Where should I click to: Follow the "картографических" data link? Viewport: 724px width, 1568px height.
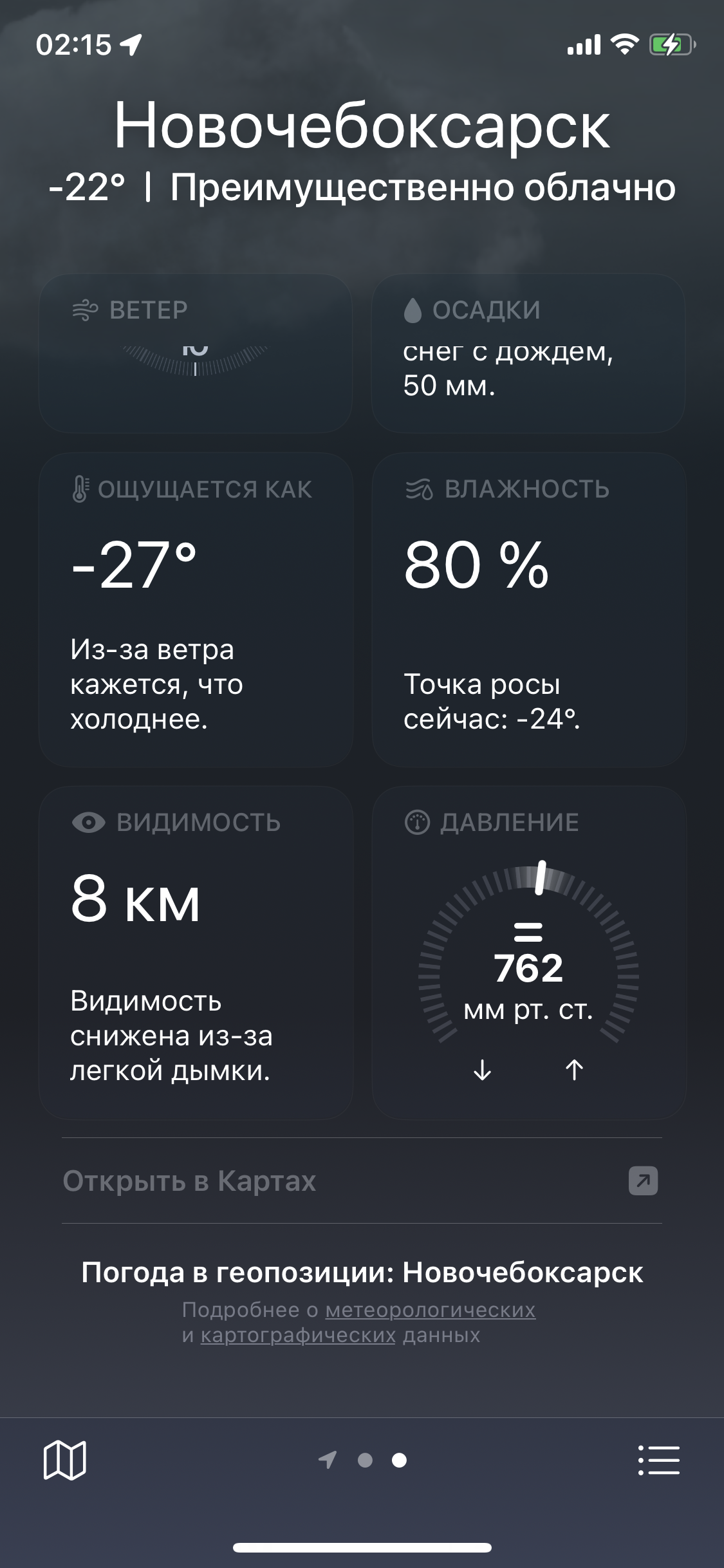click(x=298, y=1335)
